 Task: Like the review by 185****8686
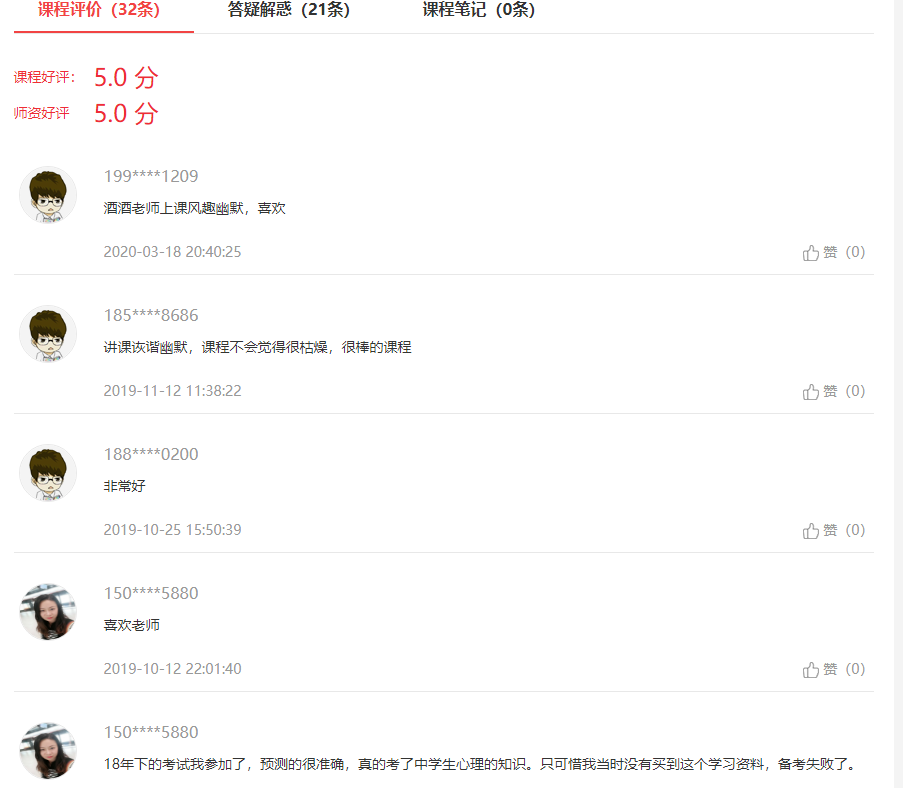[832, 391]
